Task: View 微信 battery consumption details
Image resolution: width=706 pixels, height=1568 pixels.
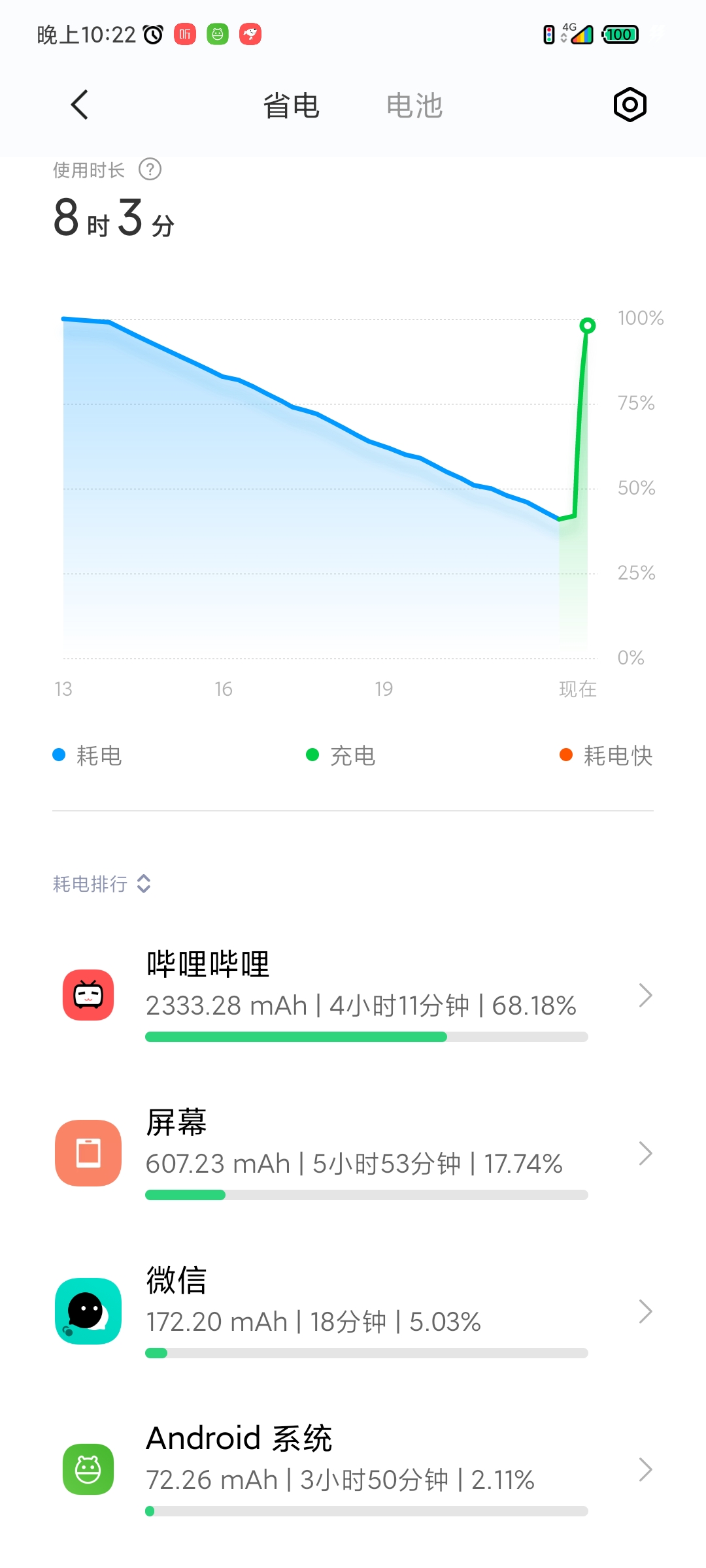Action: coord(353,1311)
